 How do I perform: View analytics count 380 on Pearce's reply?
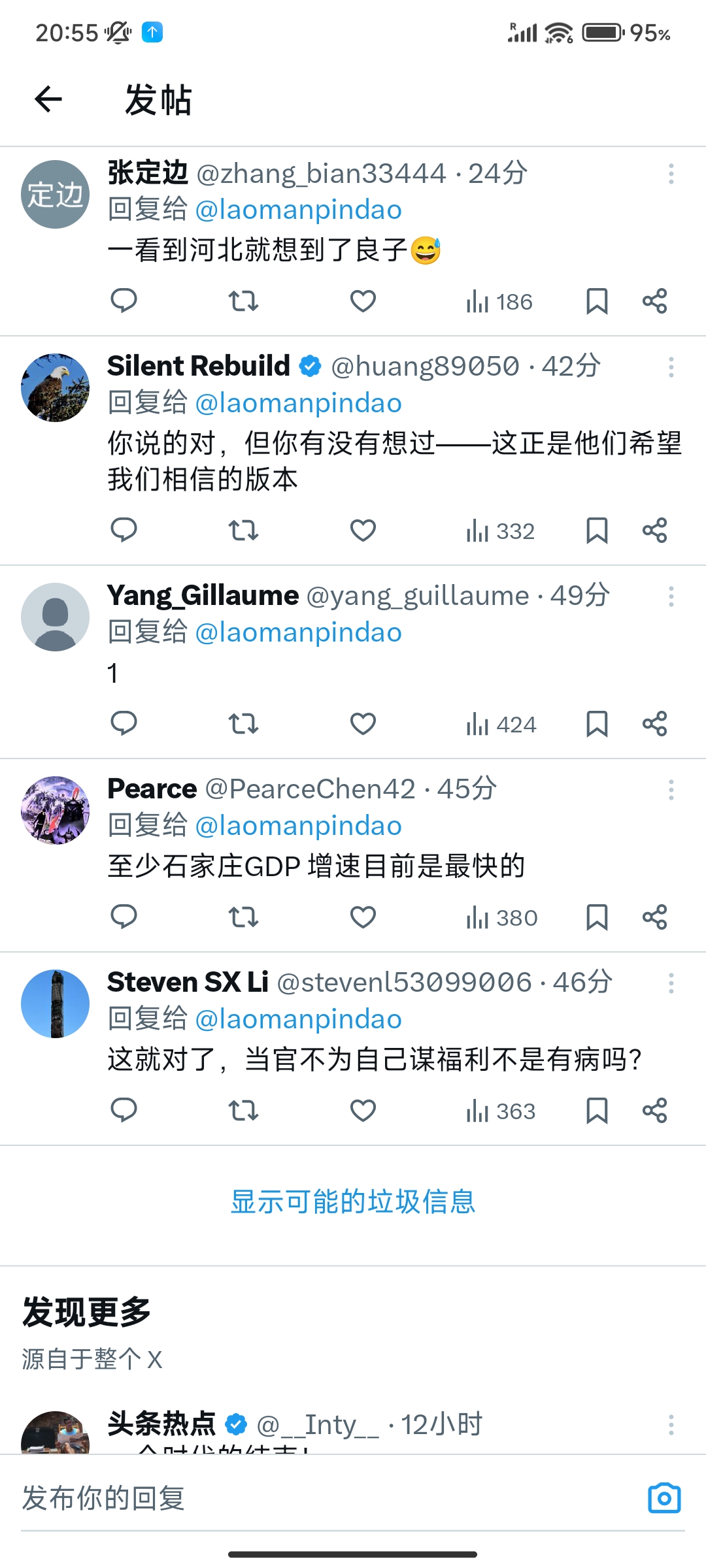pos(501,918)
